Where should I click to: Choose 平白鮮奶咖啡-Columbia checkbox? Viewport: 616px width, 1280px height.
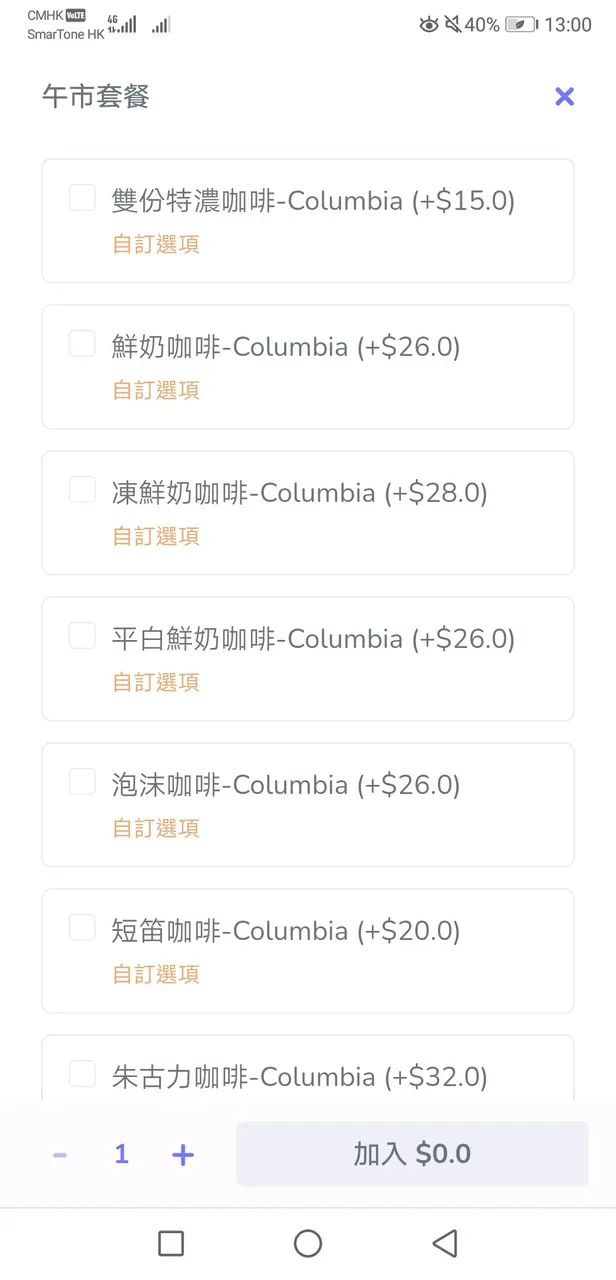tap(82, 636)
